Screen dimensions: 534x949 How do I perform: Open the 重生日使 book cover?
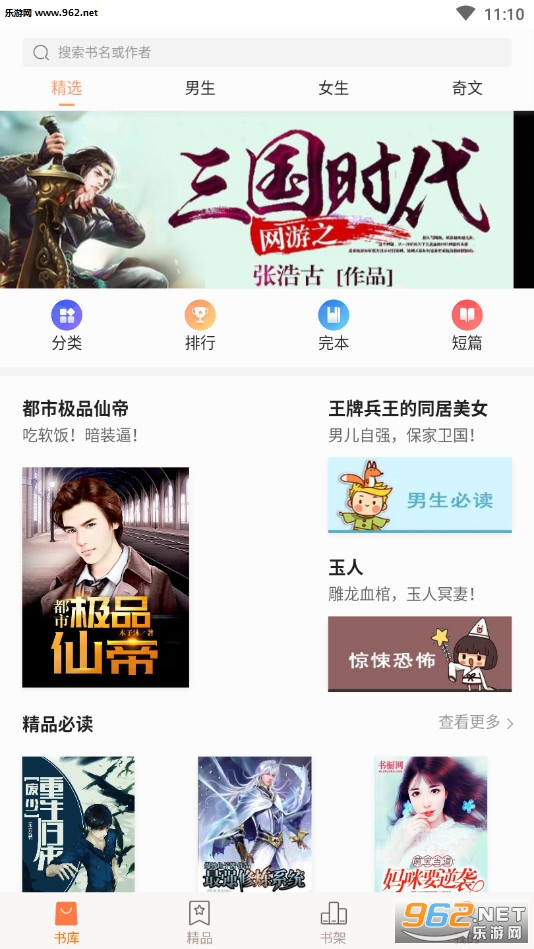point(79,824)
